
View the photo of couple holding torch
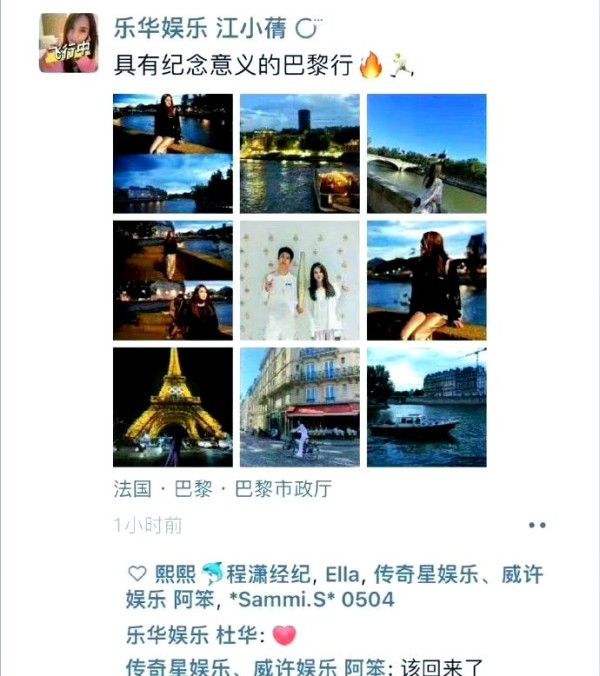[x=299, y=281]
